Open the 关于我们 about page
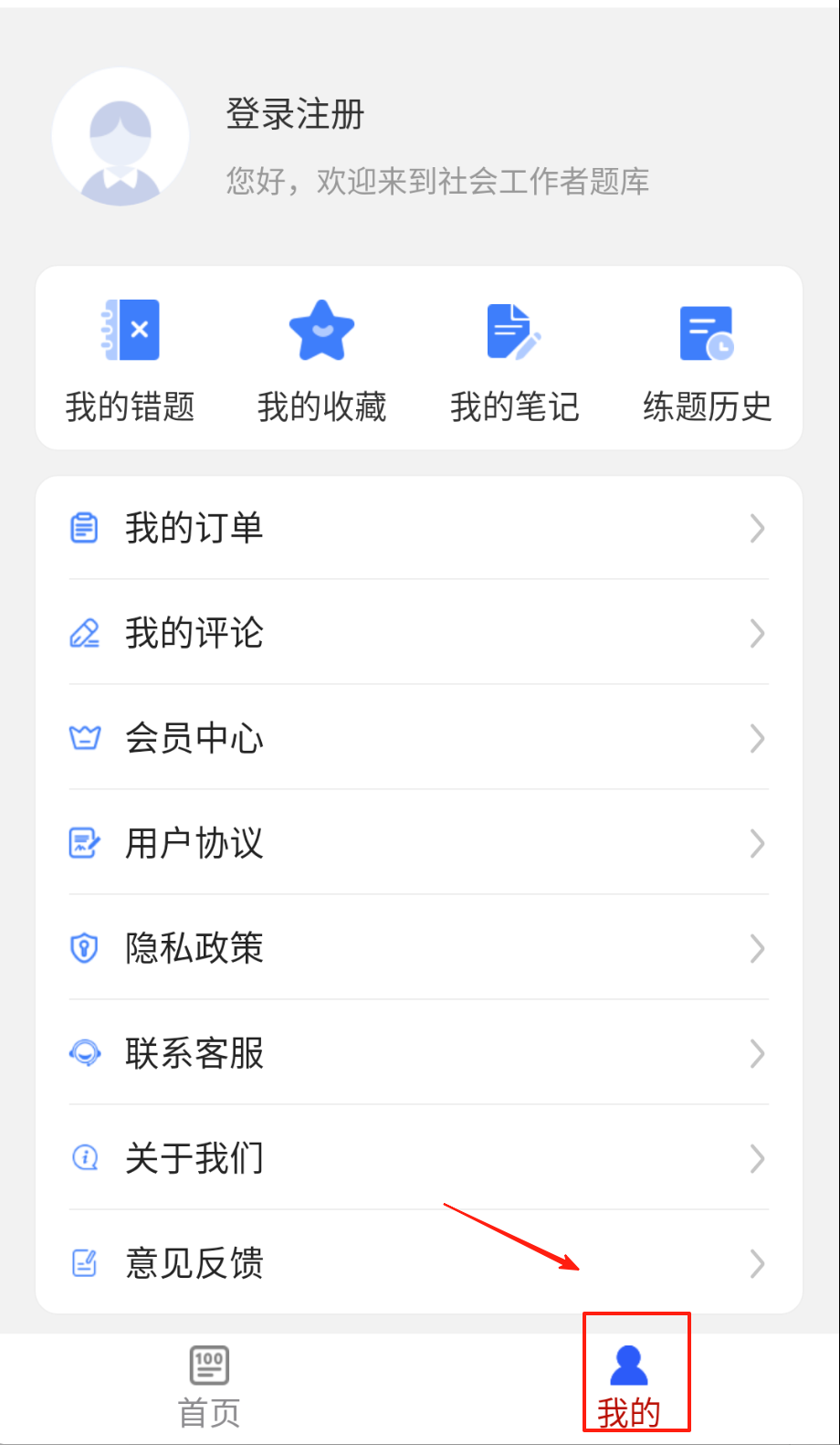The height and width of the screenshot is (1445, 840). (419, 1158)
